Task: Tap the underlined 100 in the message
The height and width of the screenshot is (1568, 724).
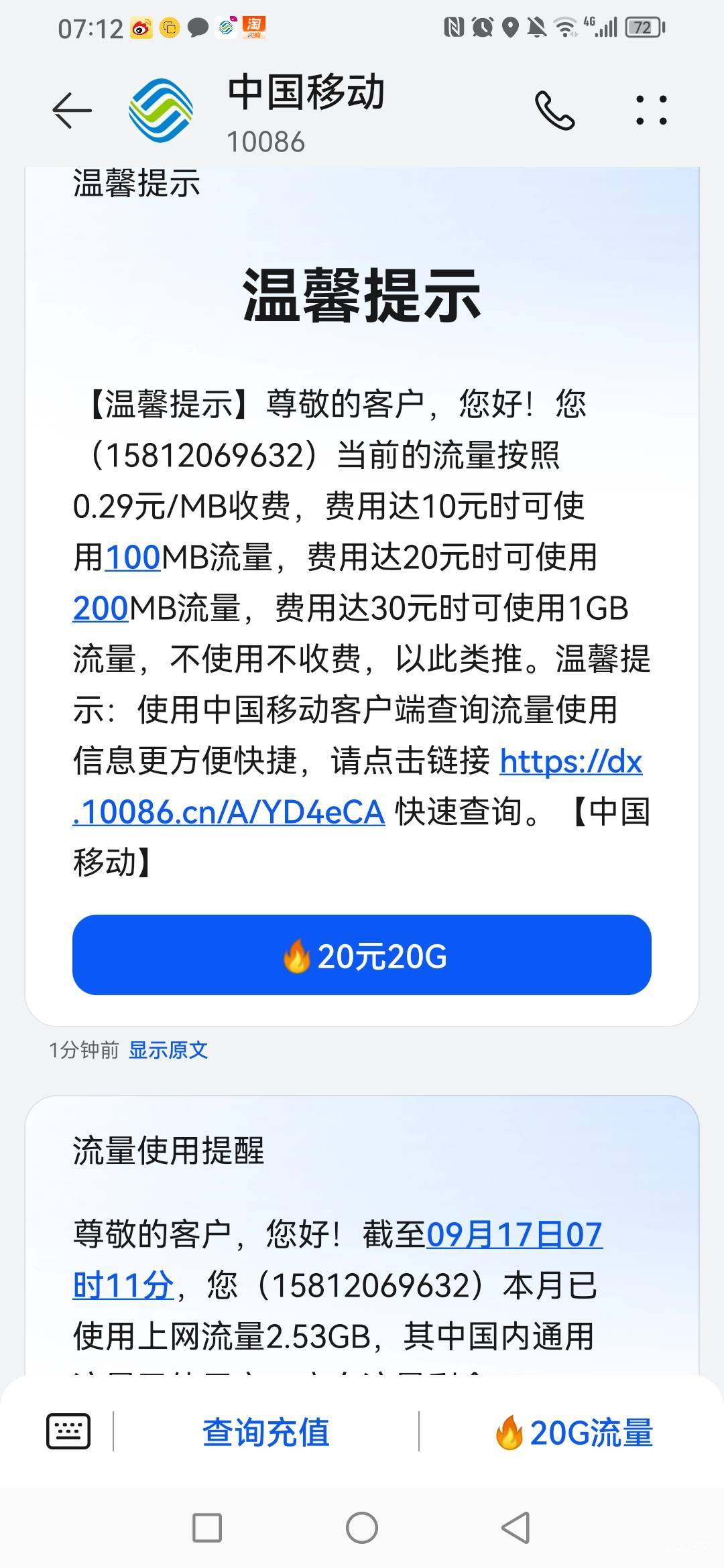Action: tap(133, 558)
